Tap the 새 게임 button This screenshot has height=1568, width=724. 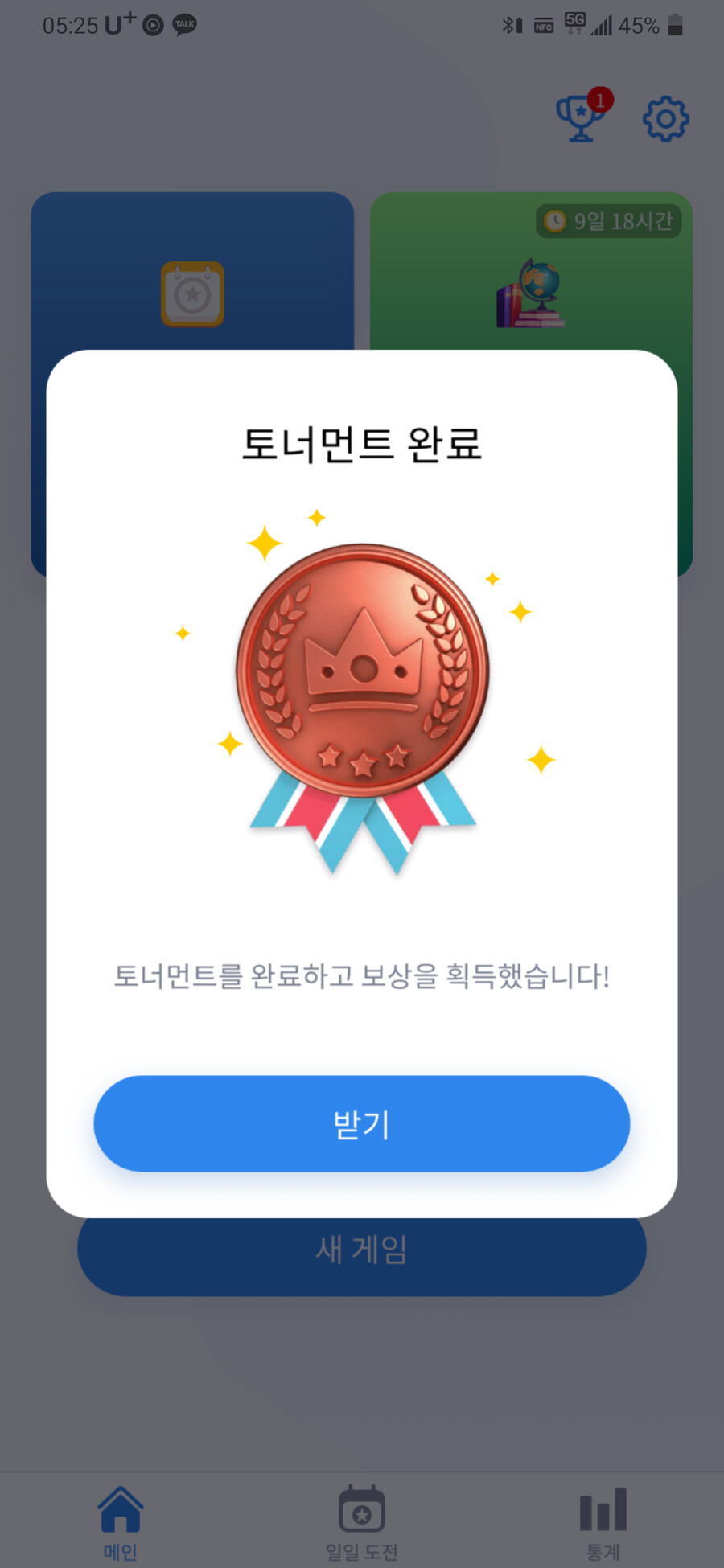tap(360, 1251)
